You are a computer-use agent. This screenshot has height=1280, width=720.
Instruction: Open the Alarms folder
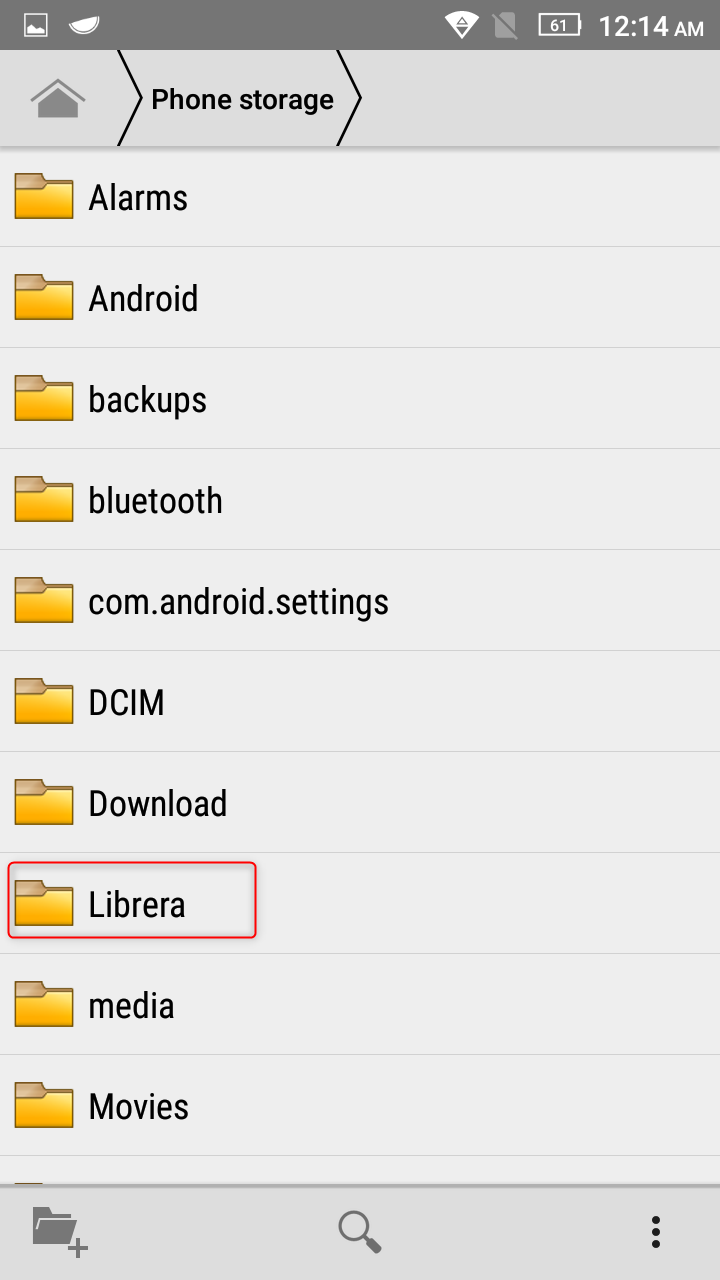click(138, 197)
